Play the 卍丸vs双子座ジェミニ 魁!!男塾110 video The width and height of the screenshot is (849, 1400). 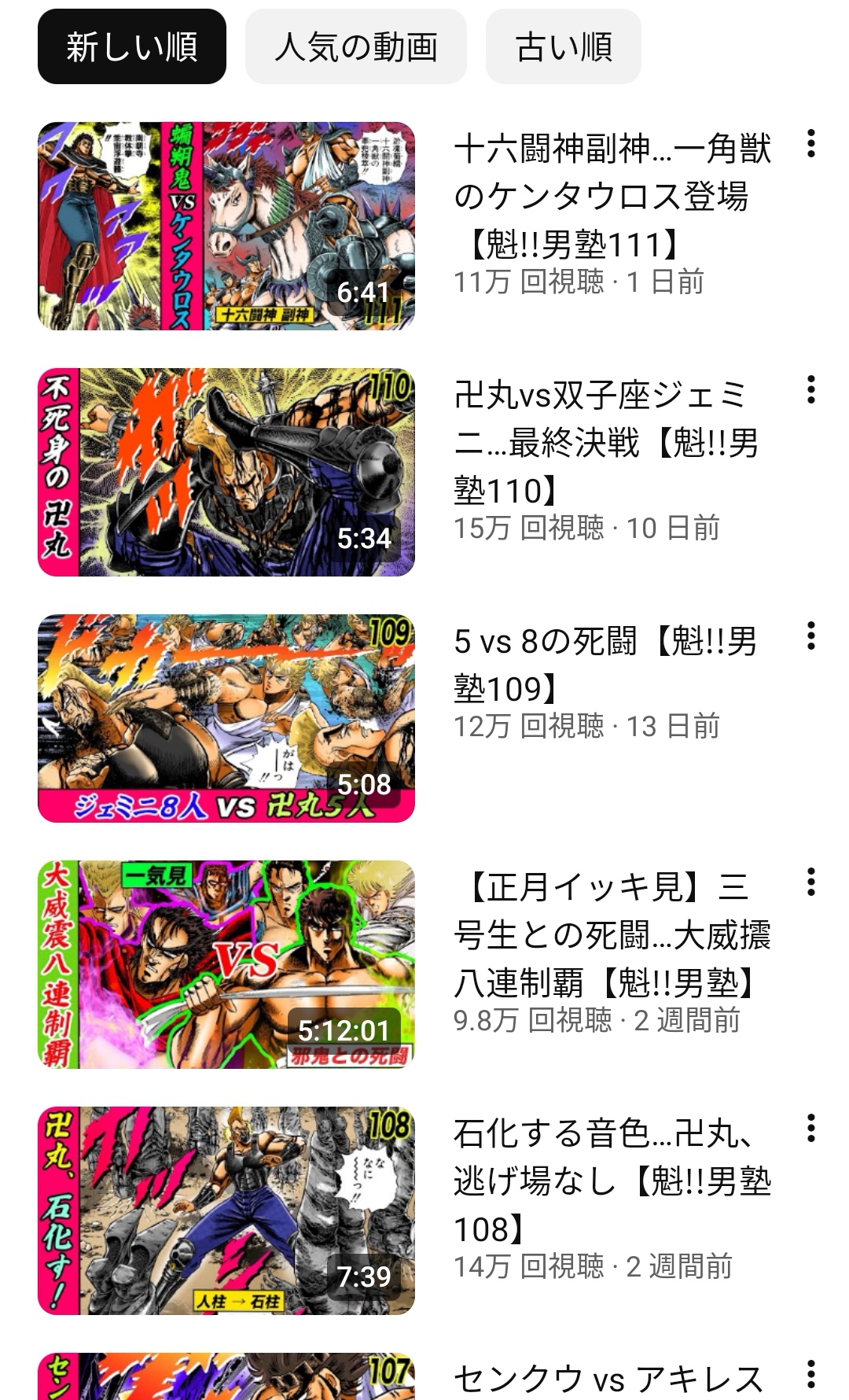click(x=226, y=472)
